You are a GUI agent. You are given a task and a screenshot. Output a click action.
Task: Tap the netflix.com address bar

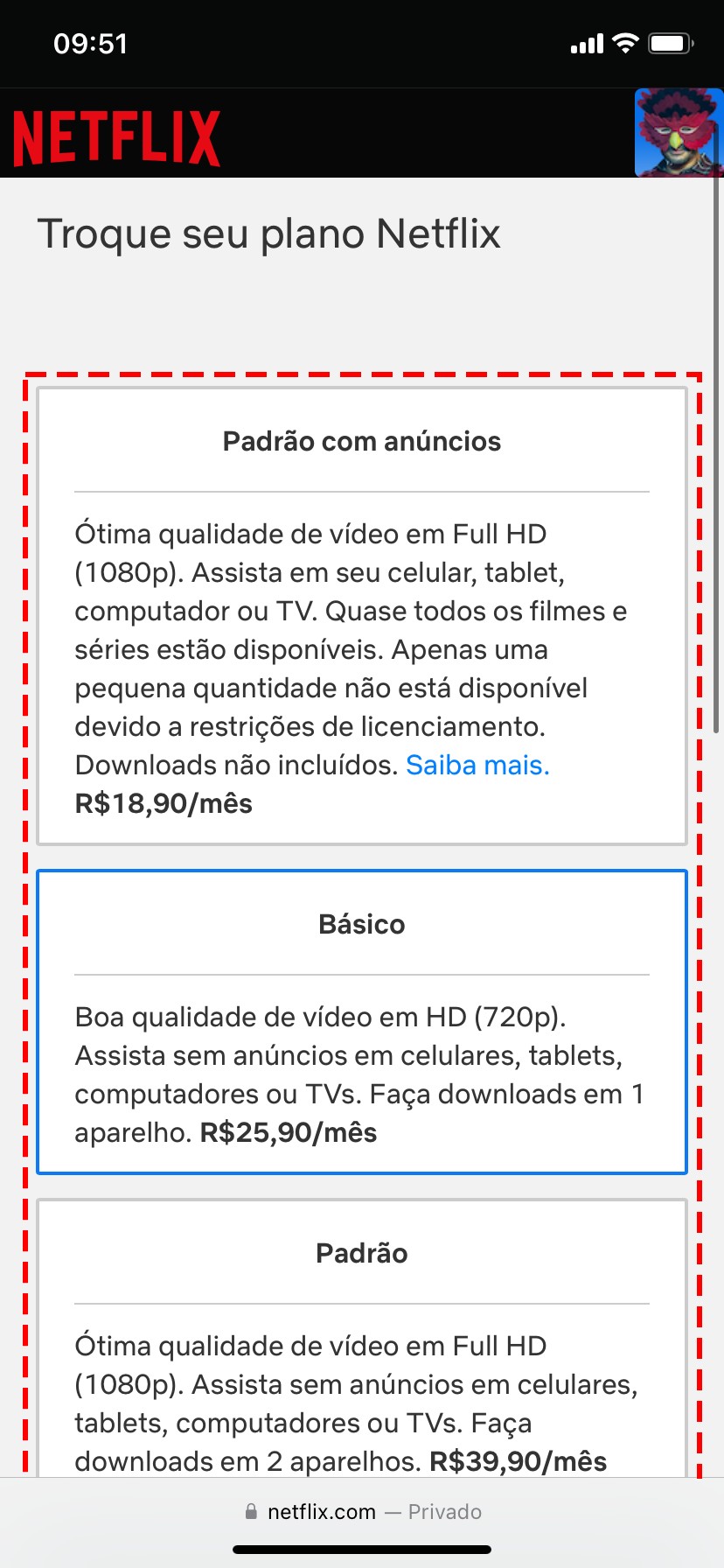pyautogui.click(x=362, y=1512)
